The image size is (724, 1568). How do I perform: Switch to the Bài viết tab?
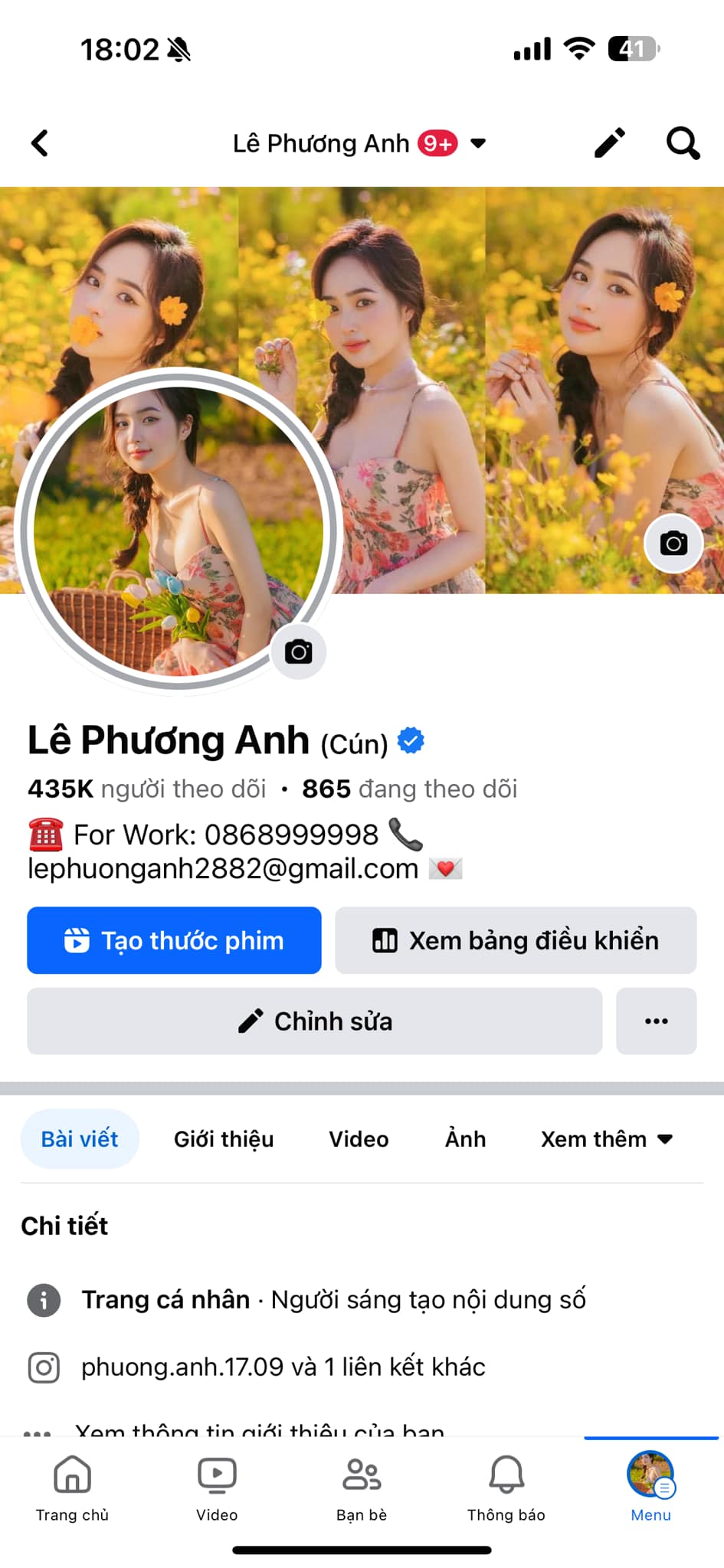80,1138
